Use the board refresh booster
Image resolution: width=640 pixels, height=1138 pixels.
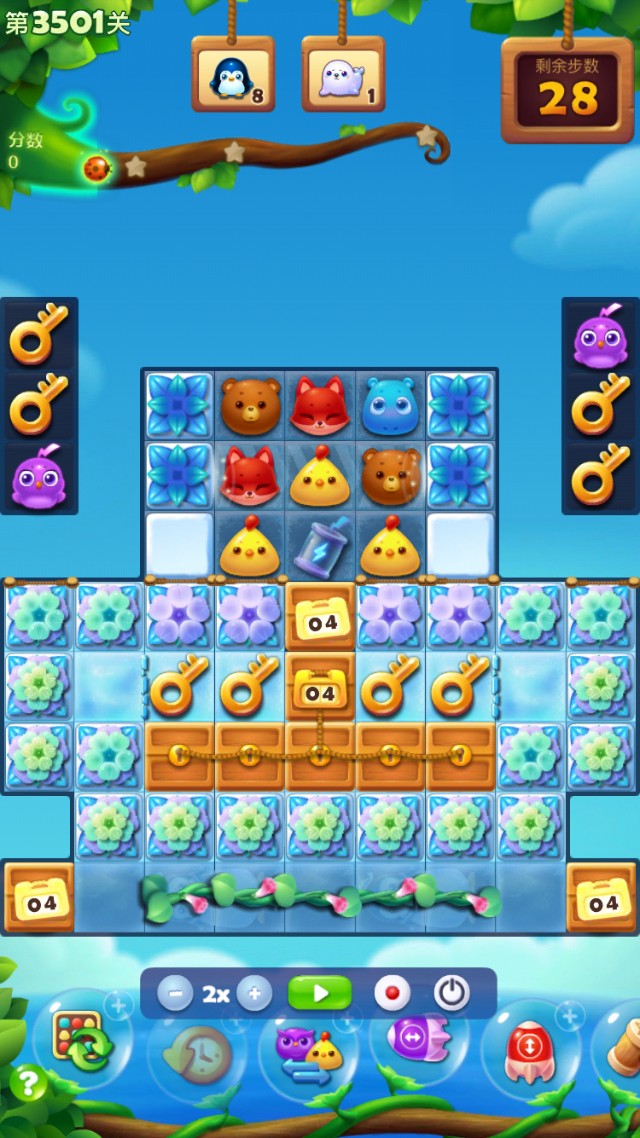[83, 1042]
